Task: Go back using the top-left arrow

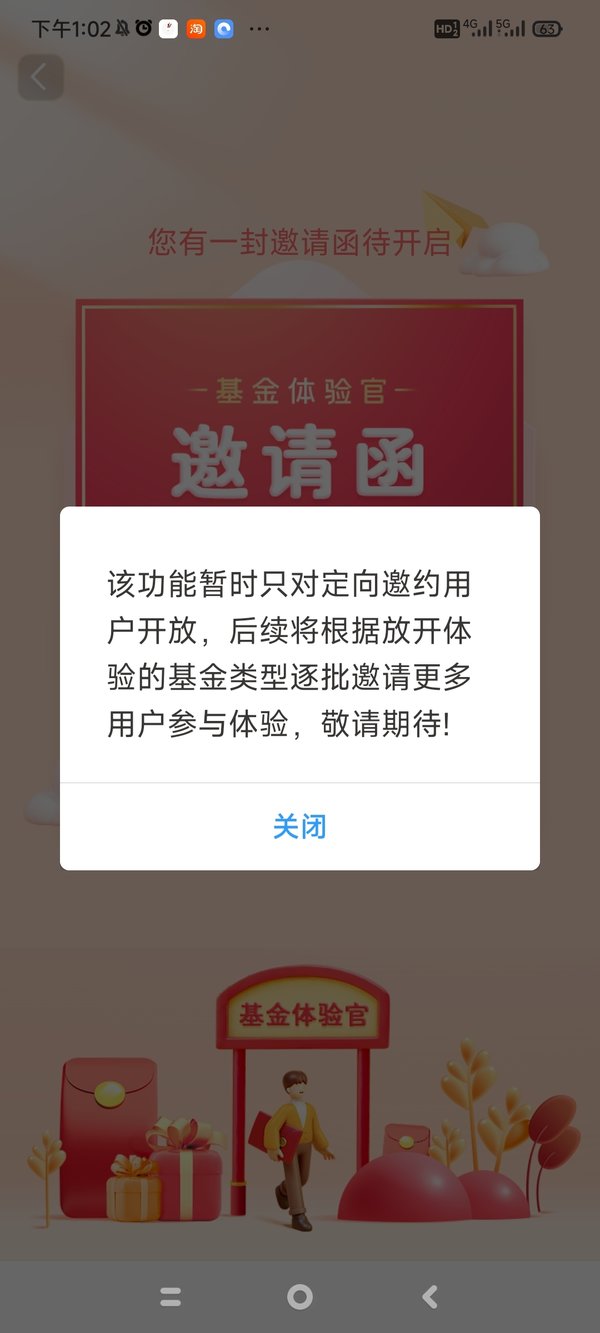Action: pos(40,77)
